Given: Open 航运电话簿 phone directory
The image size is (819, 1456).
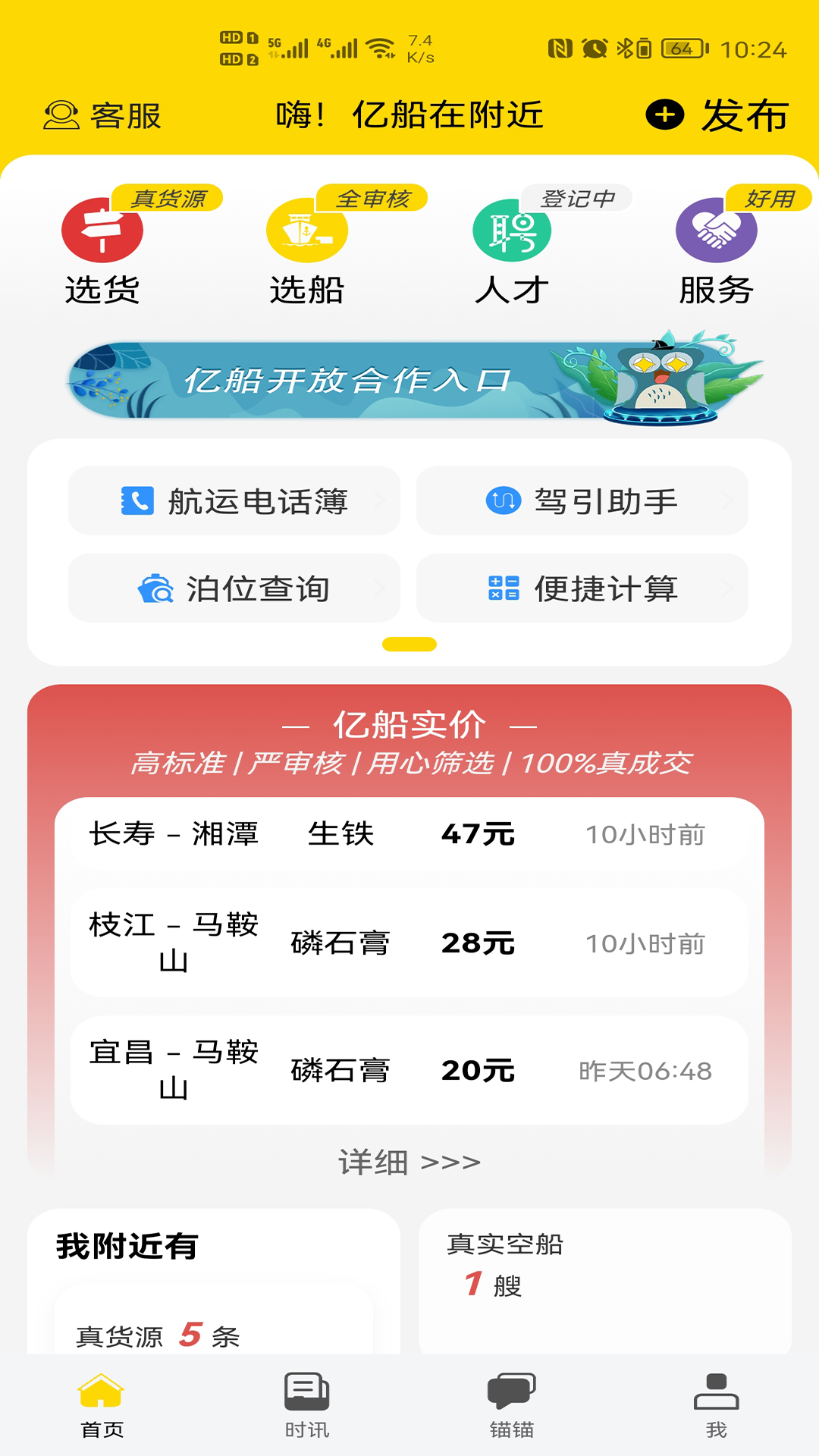Looking at the screenshot, I should 234,500.
